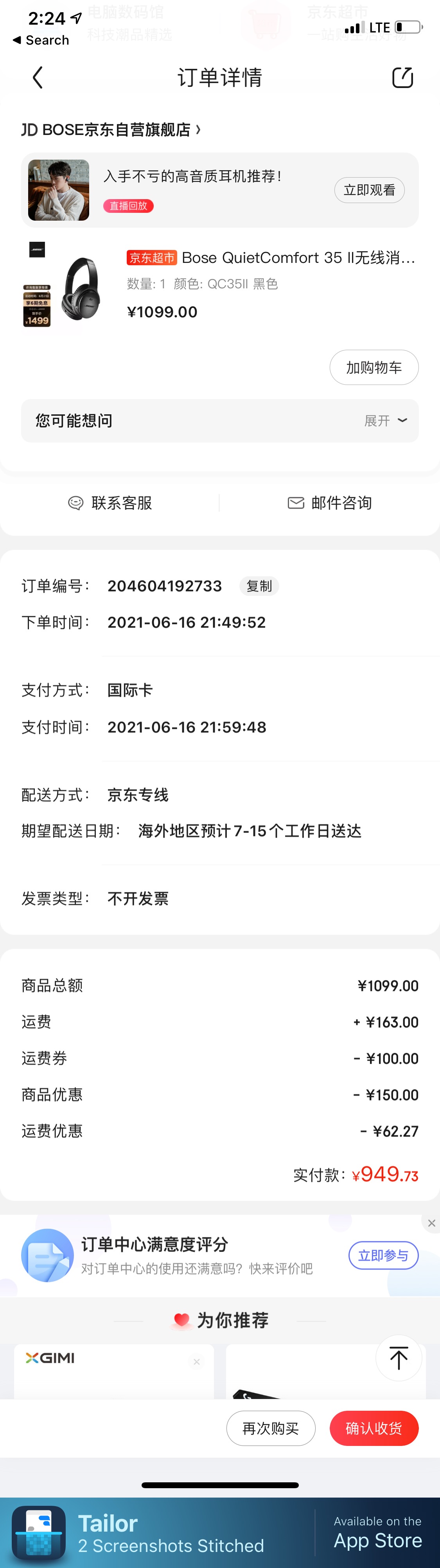440x1568 pixels.
Task: Dismiss the satisfaction rating banner
Action: (431, 1223)
